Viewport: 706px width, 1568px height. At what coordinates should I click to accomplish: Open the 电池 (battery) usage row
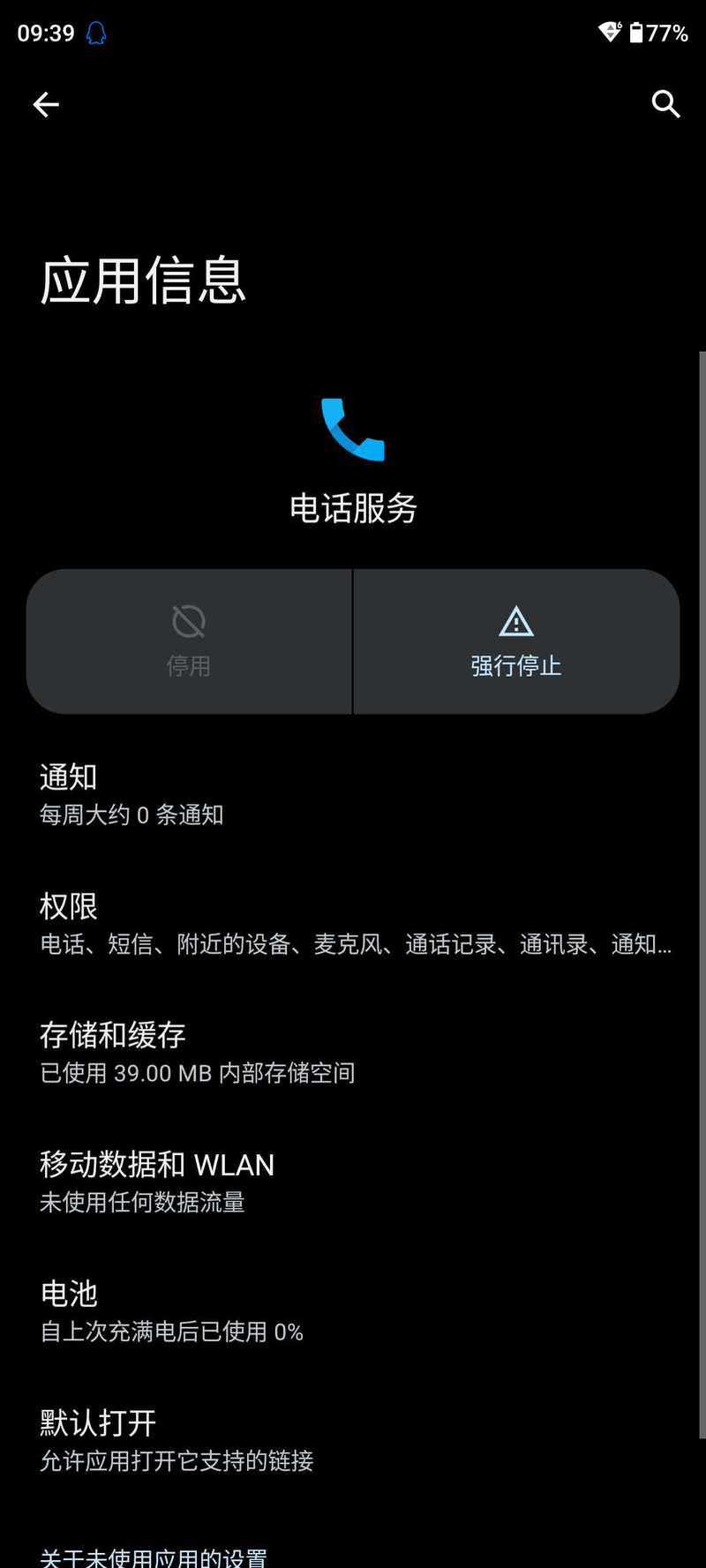353,1311
